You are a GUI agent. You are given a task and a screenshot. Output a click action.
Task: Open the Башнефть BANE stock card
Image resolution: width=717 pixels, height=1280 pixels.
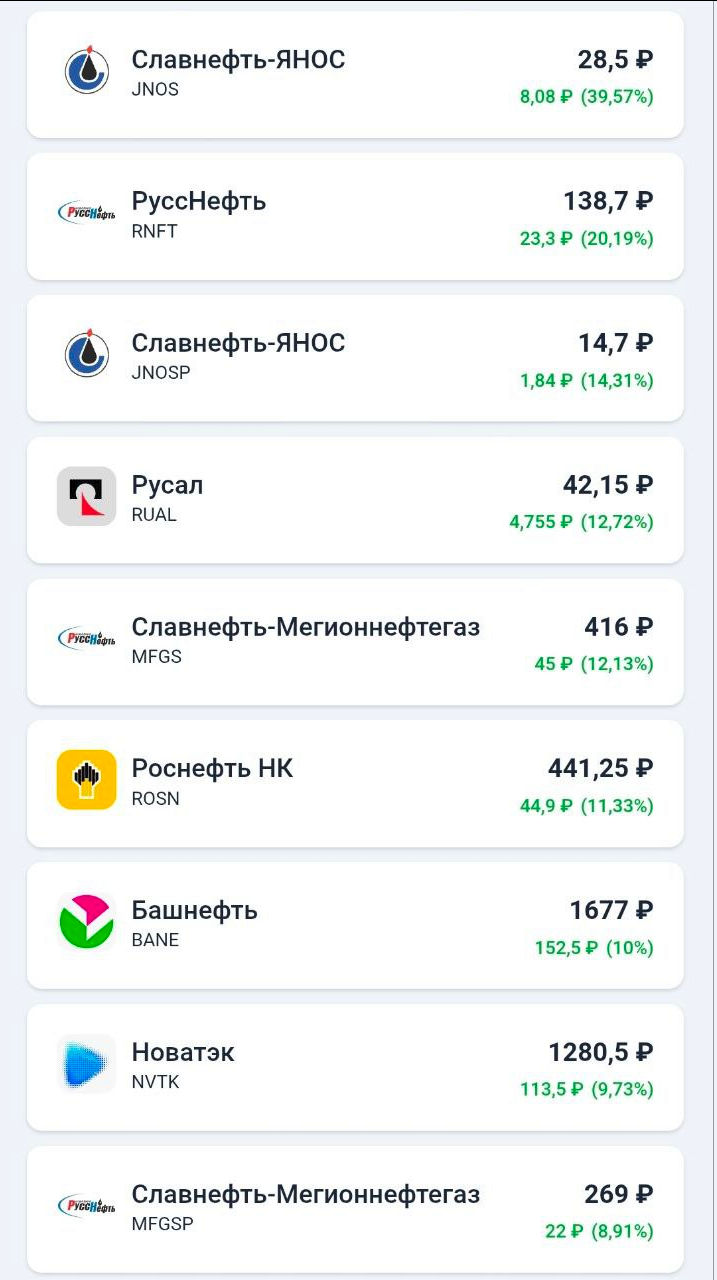click(x=355, y=925)
